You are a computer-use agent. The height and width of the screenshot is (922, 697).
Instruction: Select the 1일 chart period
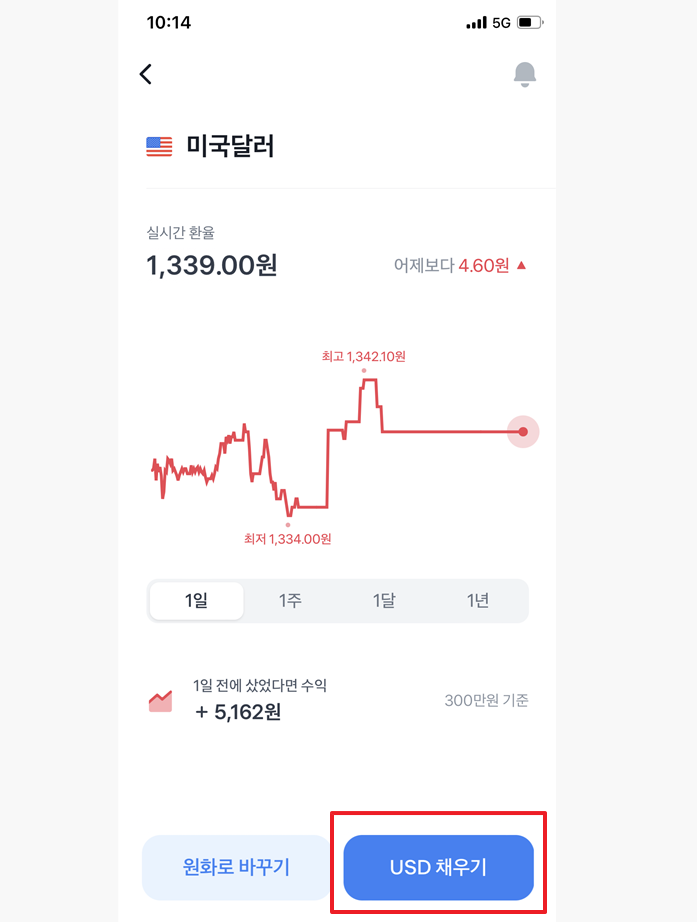(x=196, y=600)
